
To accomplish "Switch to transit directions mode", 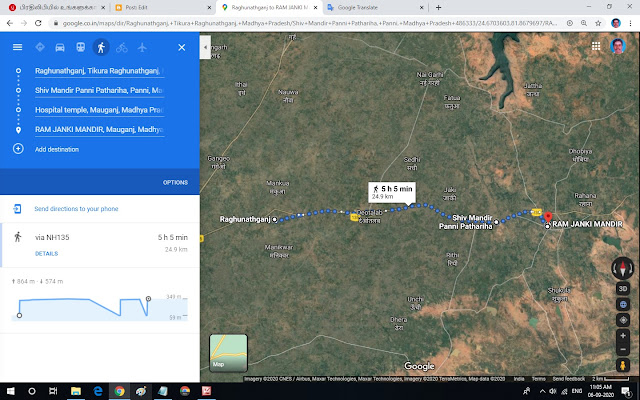I will (x=81, y=47).
